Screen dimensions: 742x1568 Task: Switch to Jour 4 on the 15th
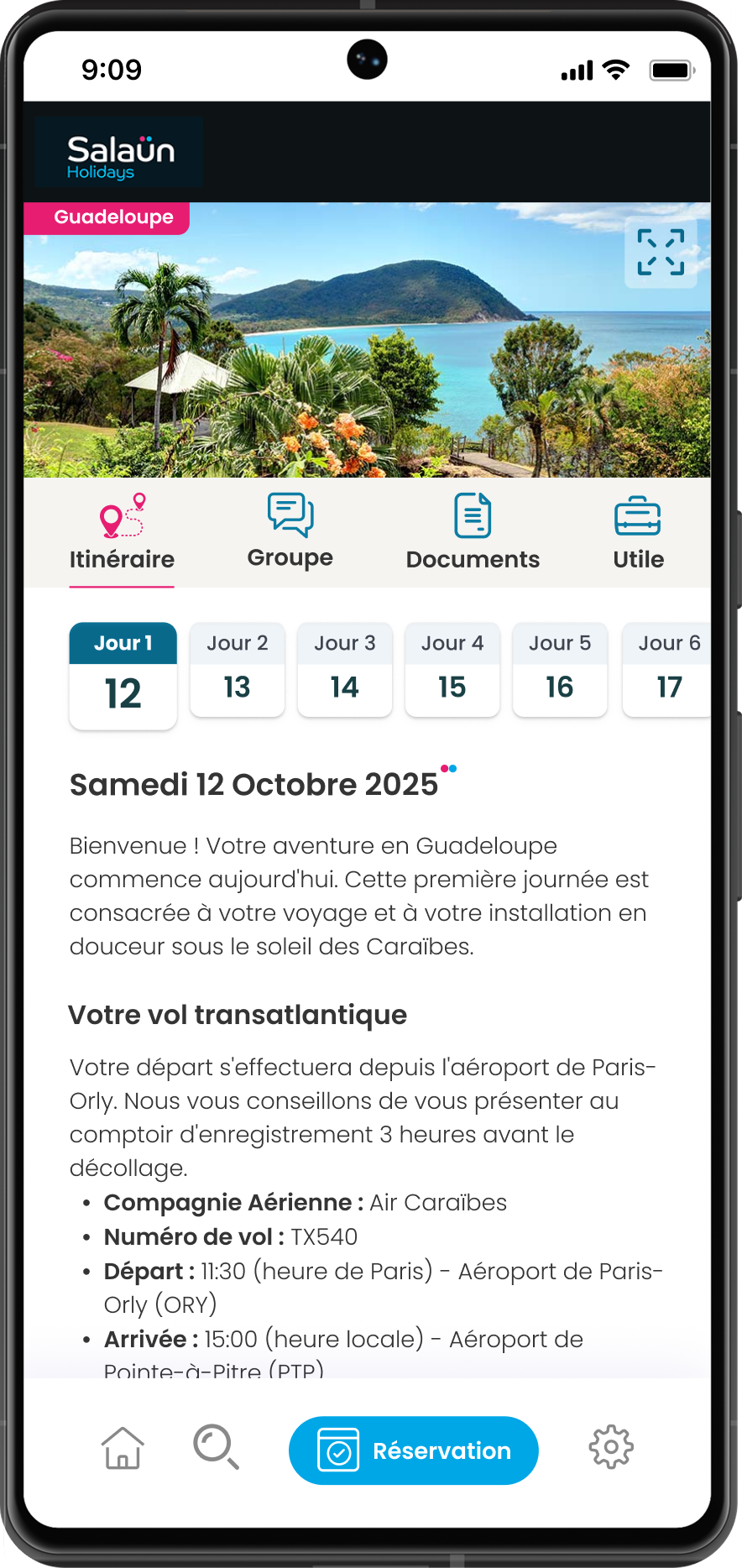pyautogui.click(x=452, y=670)
